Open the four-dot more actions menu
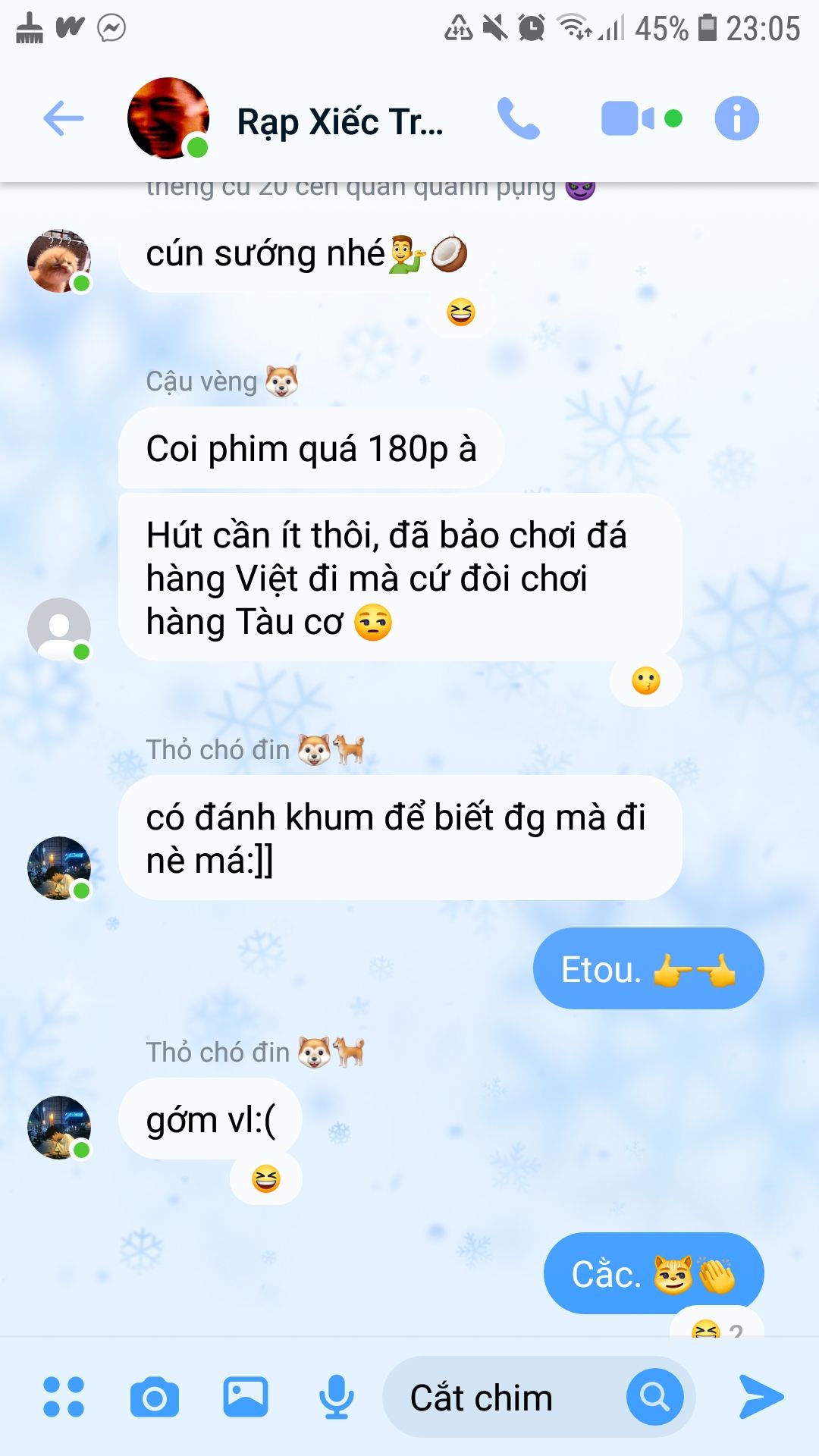 64,1396
